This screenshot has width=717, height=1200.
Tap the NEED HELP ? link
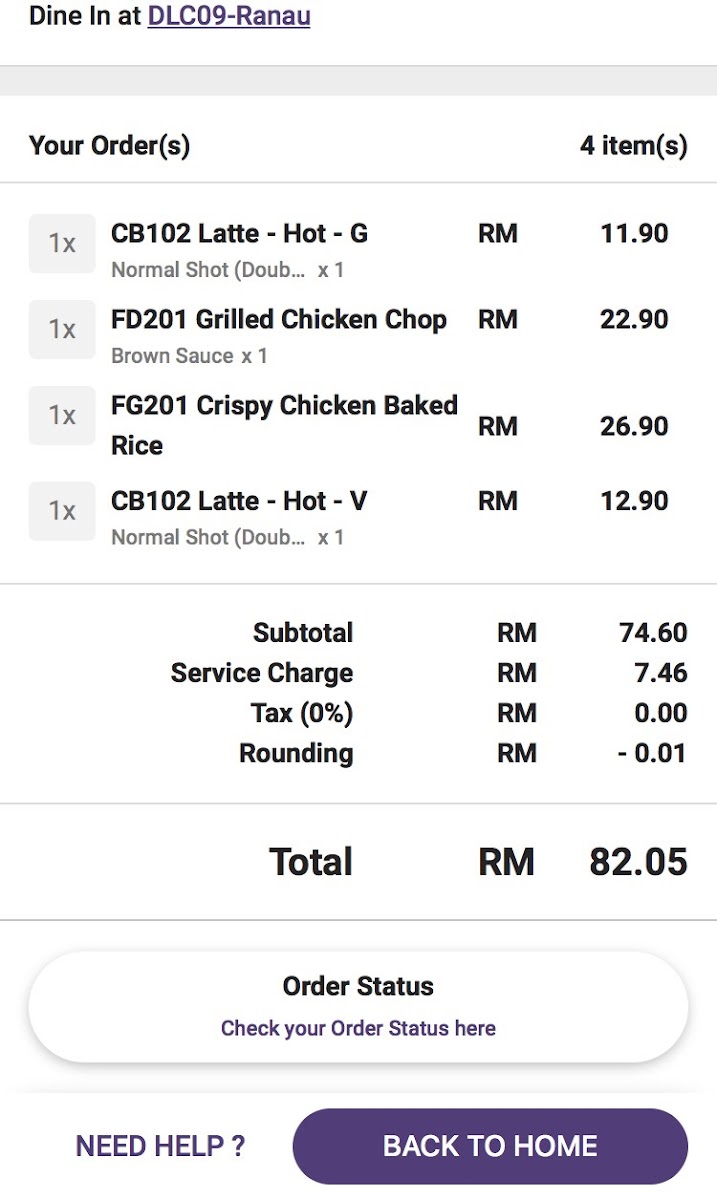click(x=160, y=1146)
